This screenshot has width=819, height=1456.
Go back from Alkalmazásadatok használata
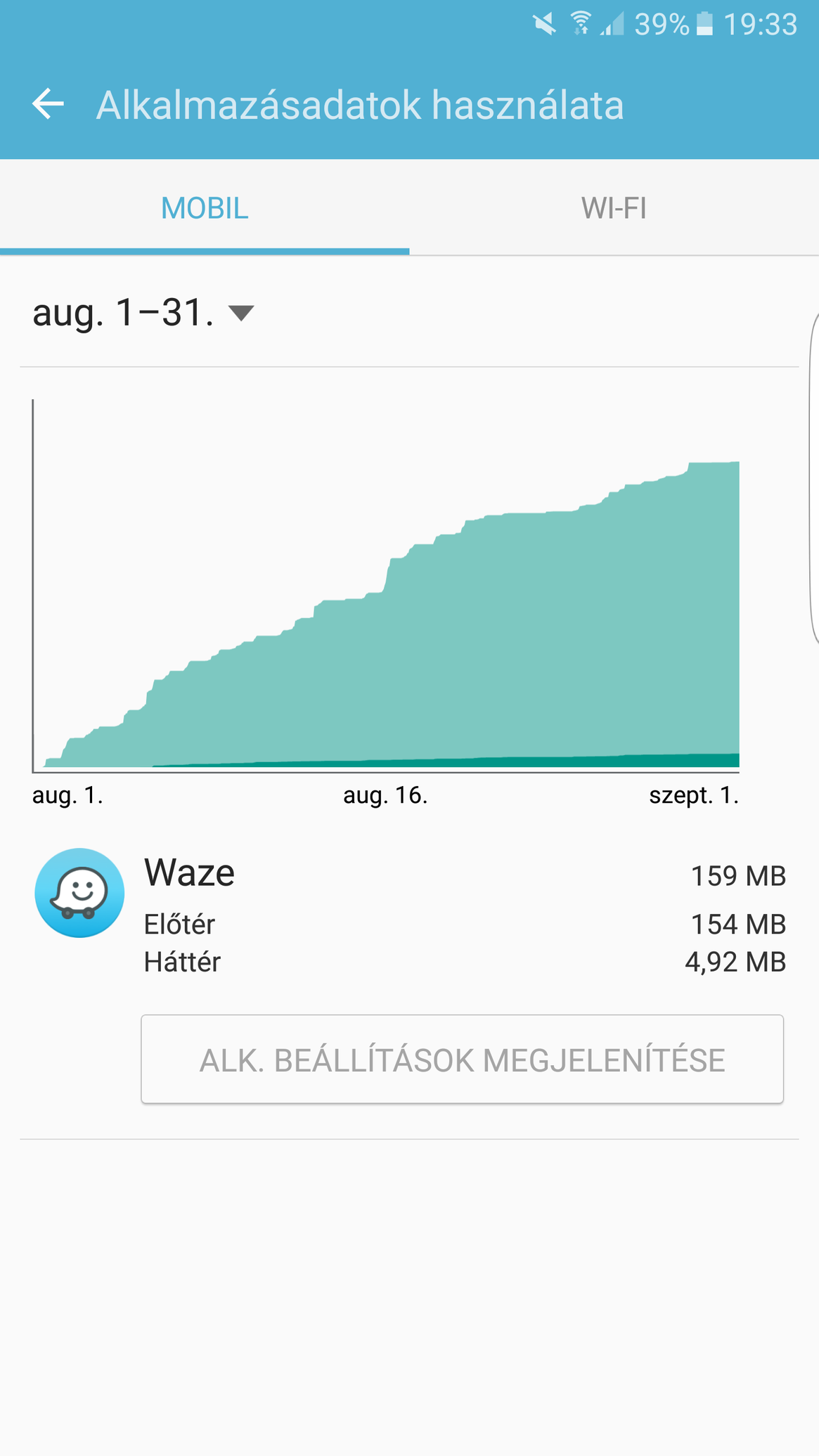coord(48,105)
